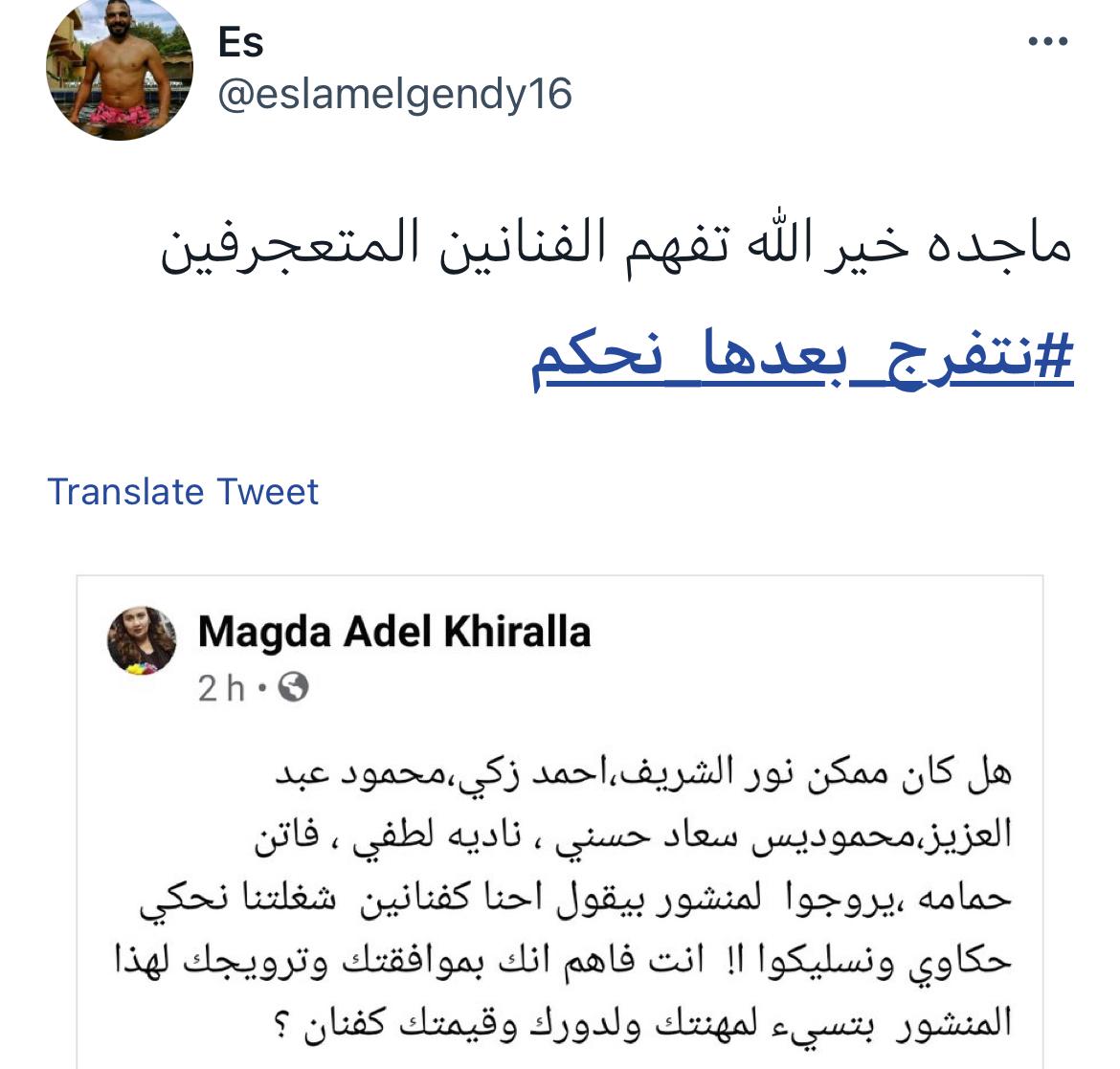1120x1069 pixels.
Task: Open the tweet's three-dot overflow menu
Action: pyautogui.click(x=1046, y=42)
